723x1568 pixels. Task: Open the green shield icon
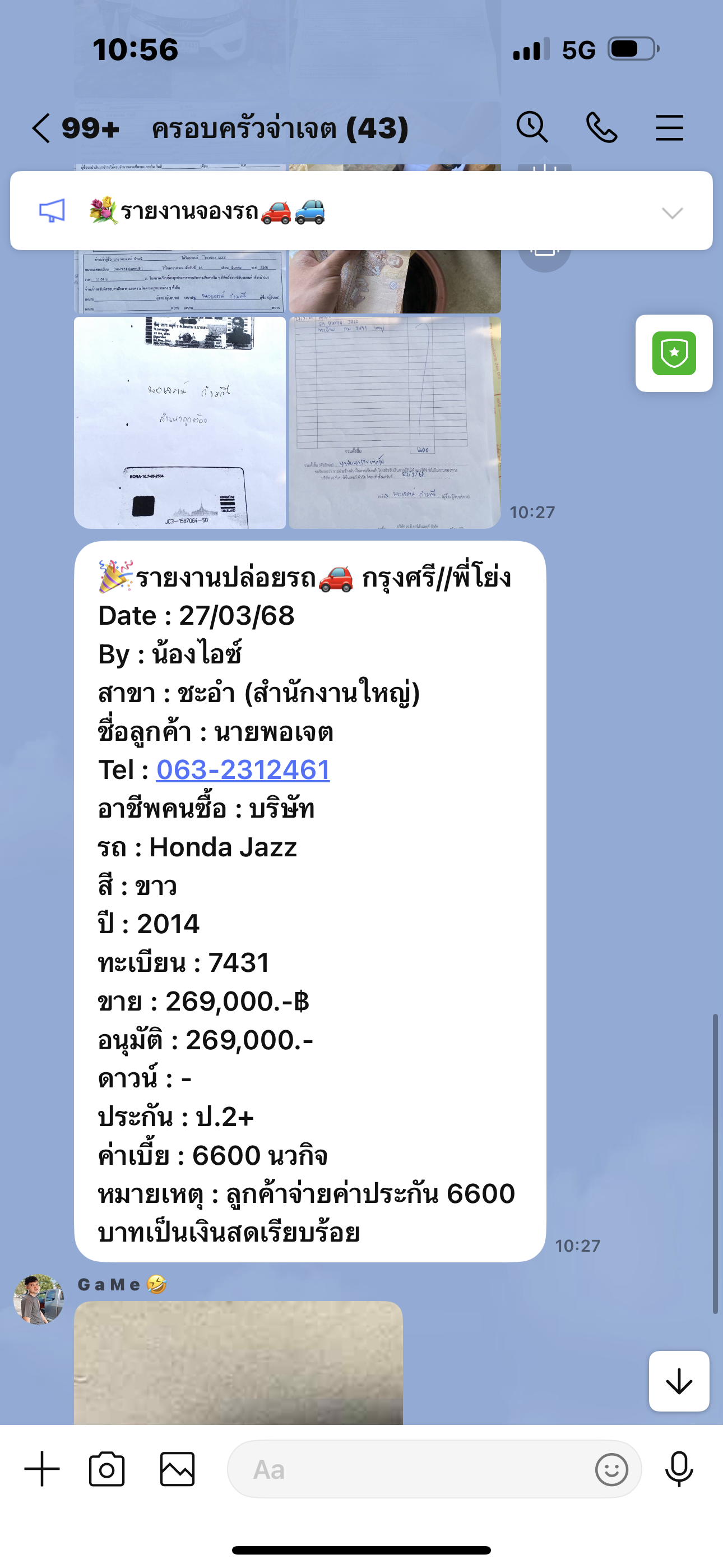pos(674,353)
